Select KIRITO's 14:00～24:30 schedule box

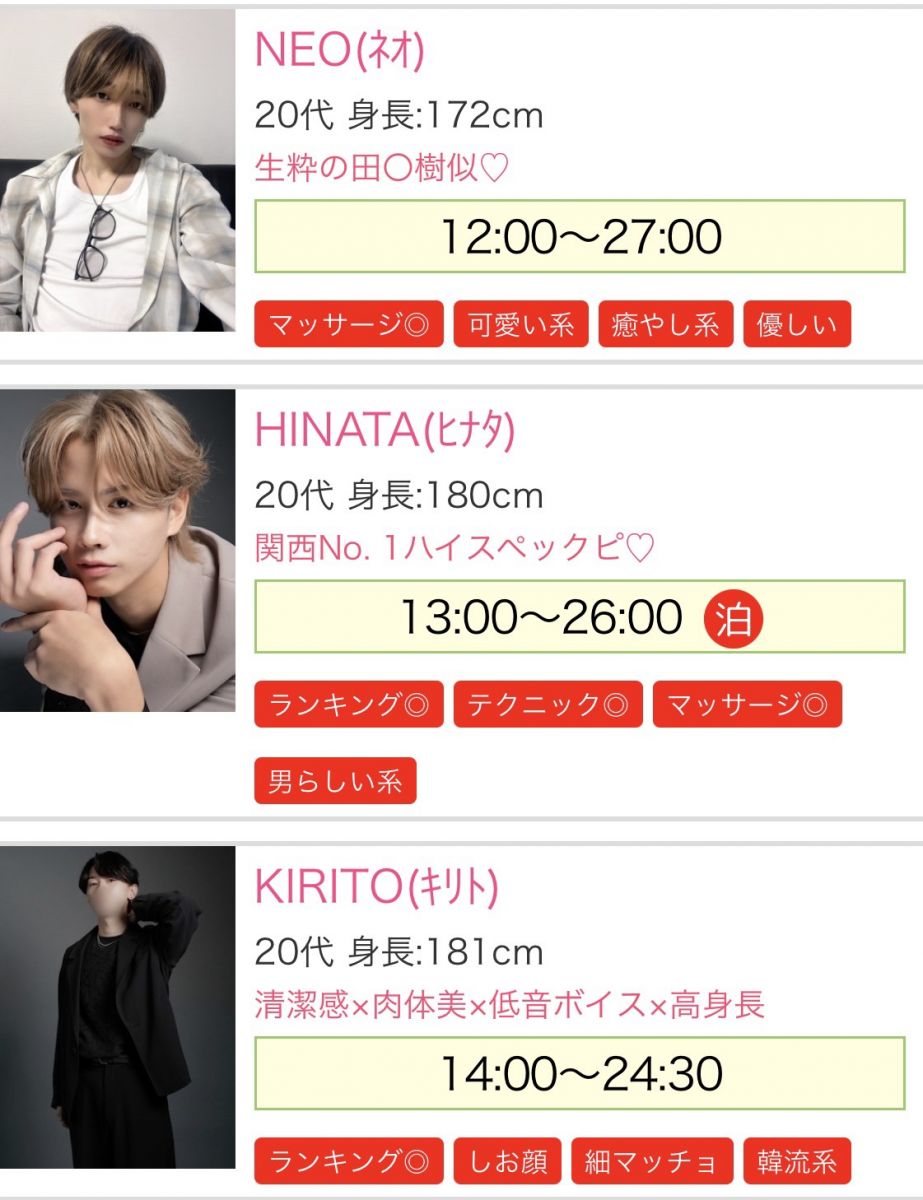[x=580, y=1073]
